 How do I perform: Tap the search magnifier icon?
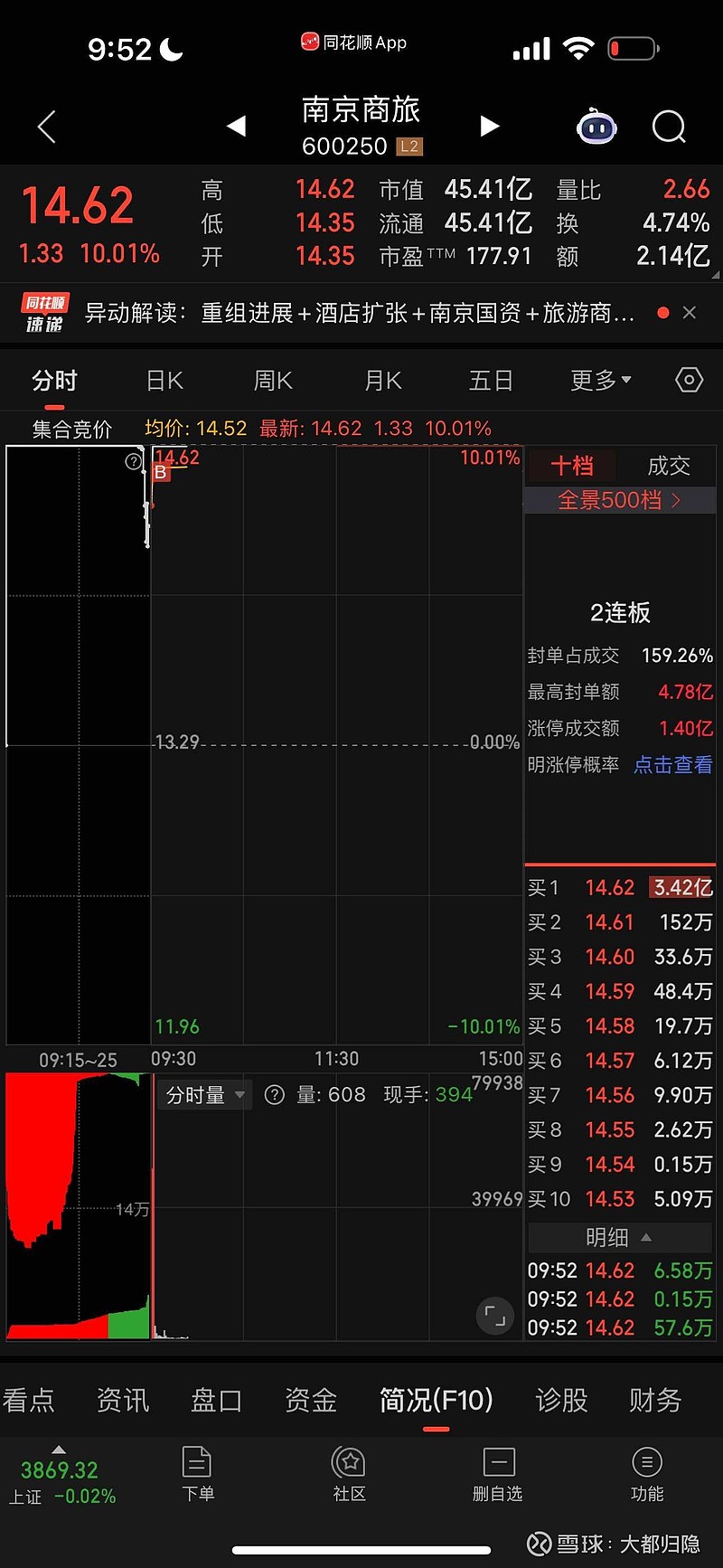coord(669,127)
